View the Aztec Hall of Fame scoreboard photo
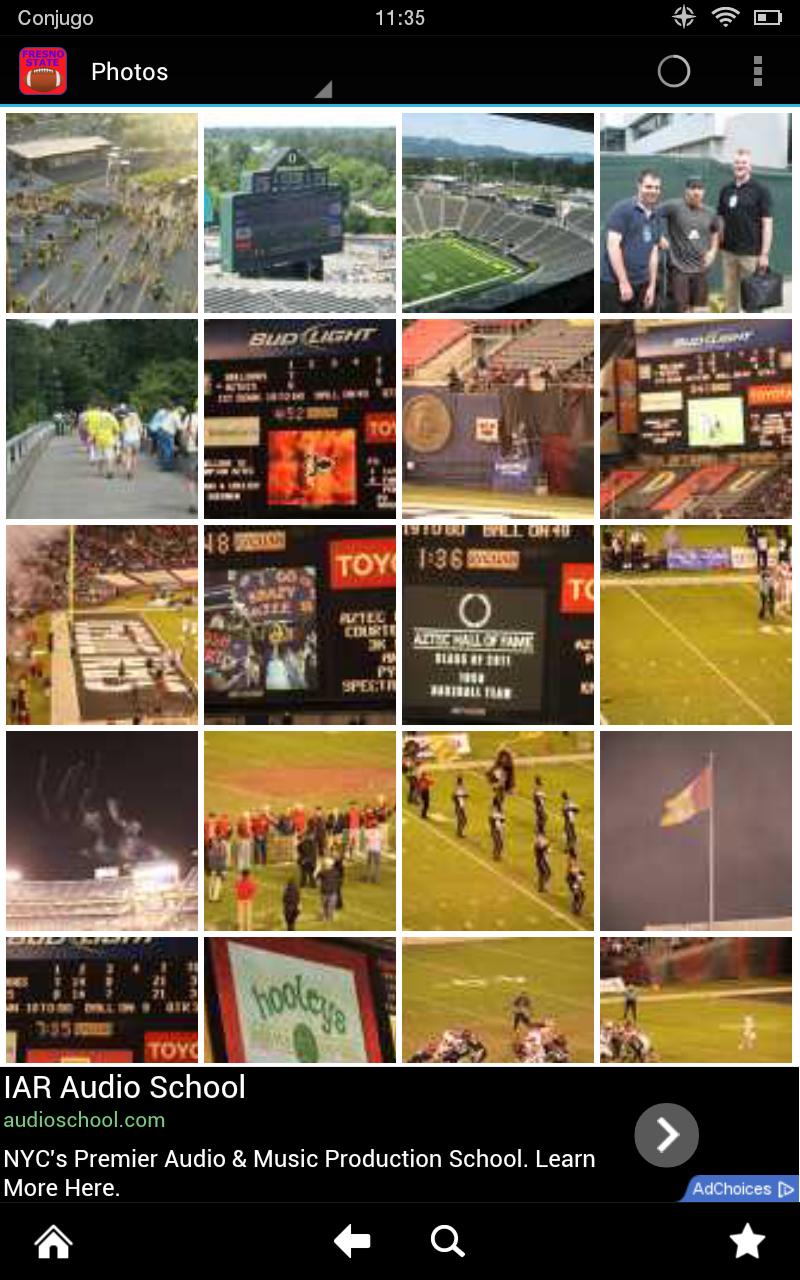Image resolution: width=800 pixels, height=1280 pixels. pyautogui.click(x=497, y=624)
